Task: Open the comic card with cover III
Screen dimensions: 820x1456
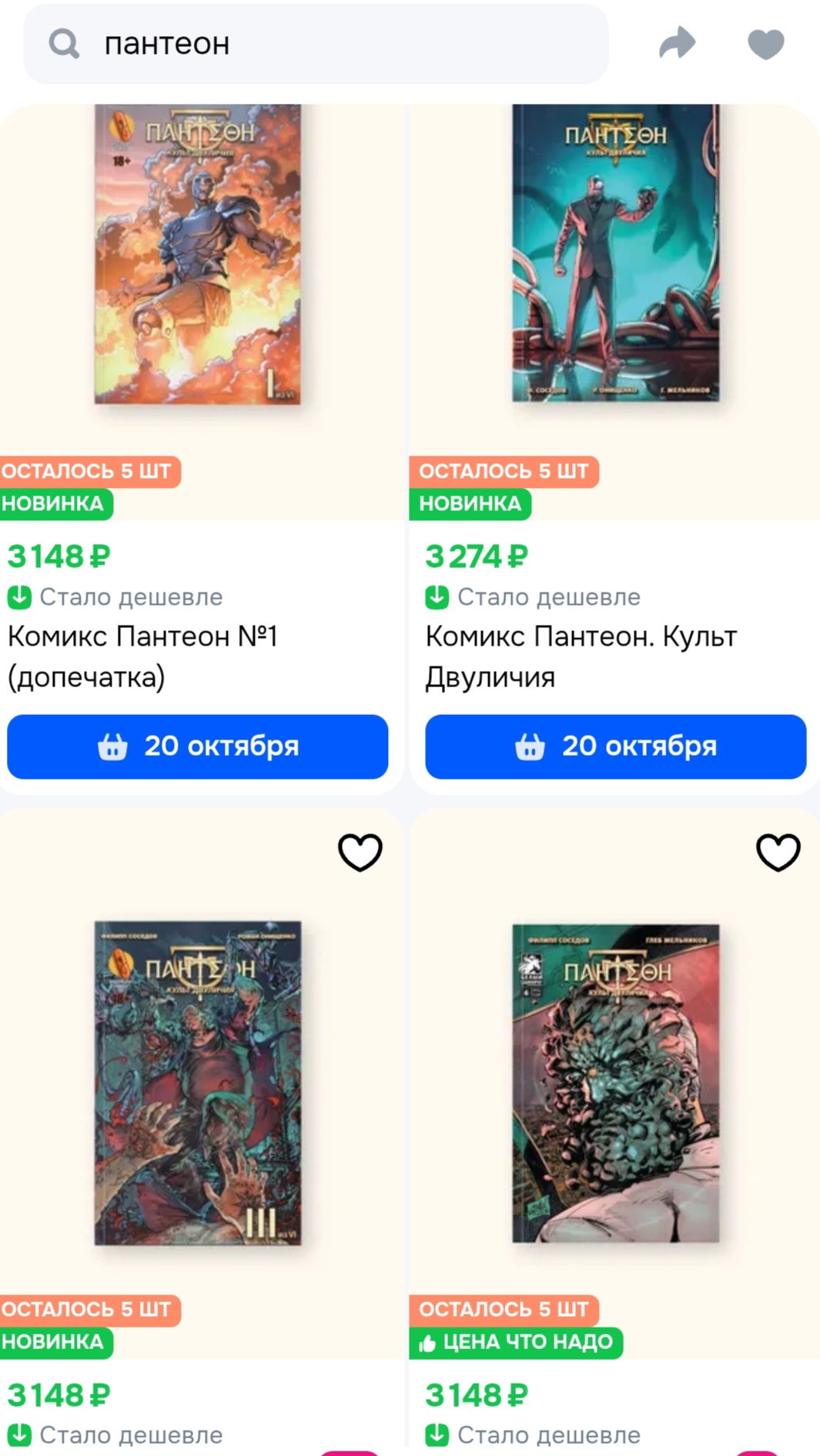Action: [198, 1083]
